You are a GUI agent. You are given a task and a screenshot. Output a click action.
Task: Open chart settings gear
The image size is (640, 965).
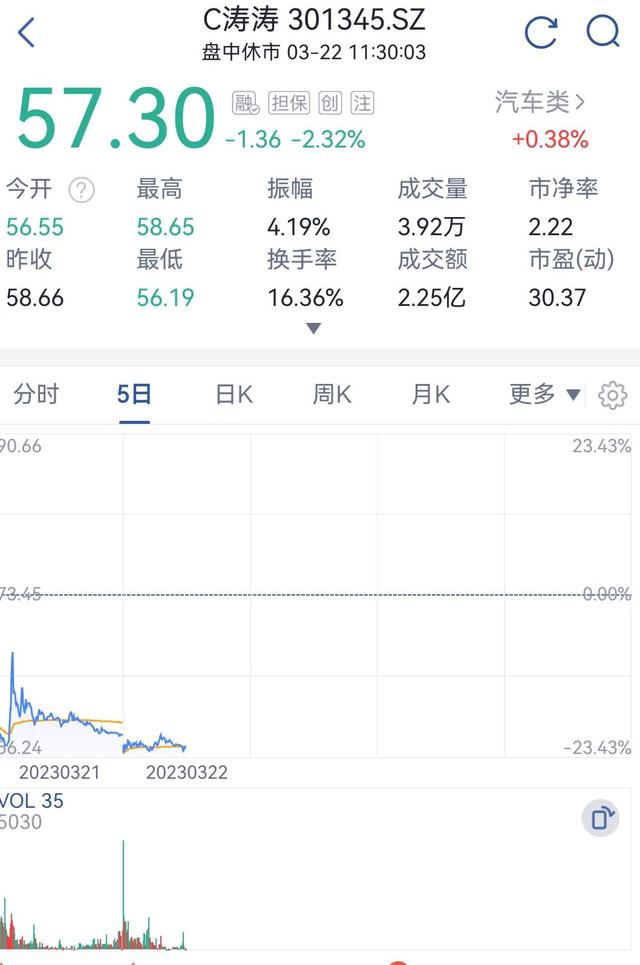point(612,395)
